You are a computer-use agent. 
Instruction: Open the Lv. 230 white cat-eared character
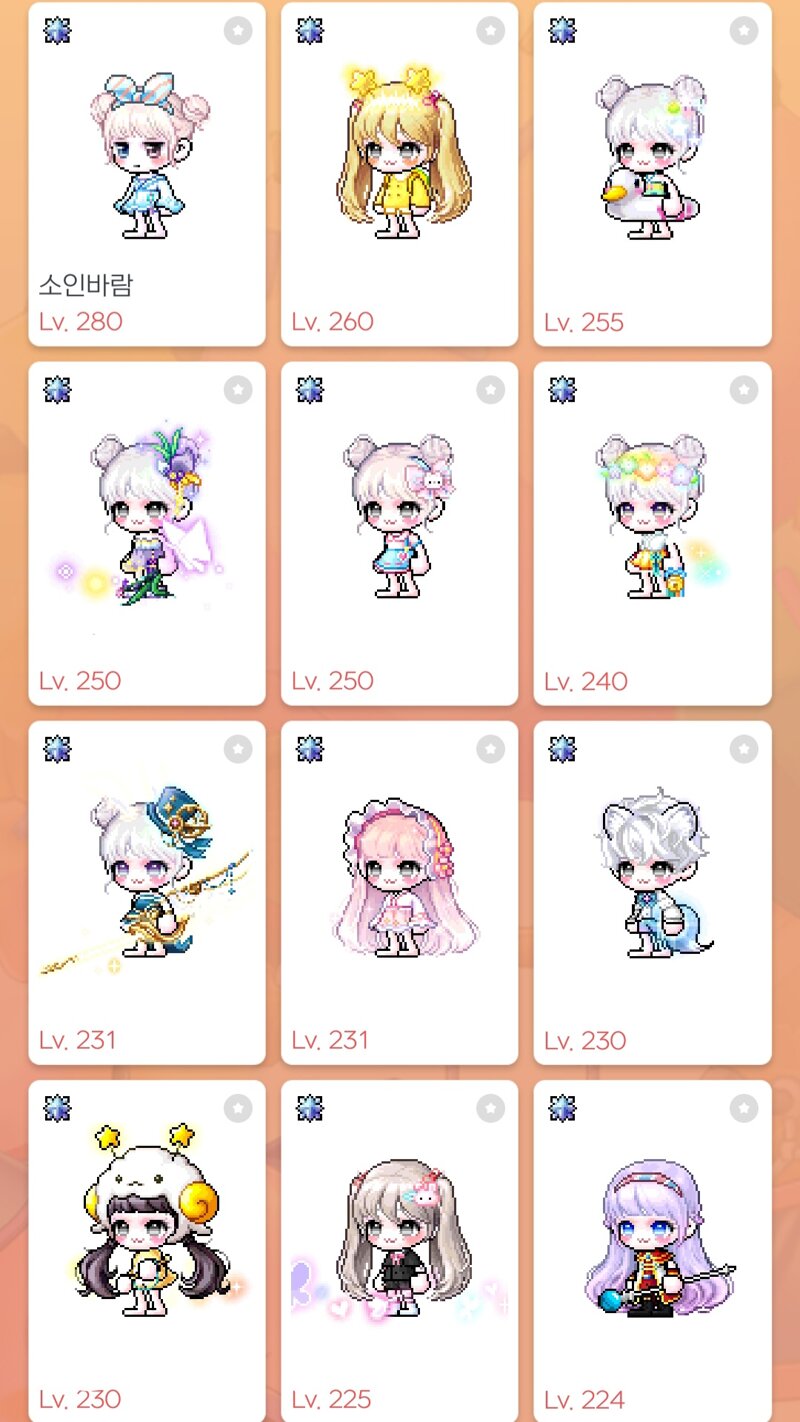coord(652,892)
